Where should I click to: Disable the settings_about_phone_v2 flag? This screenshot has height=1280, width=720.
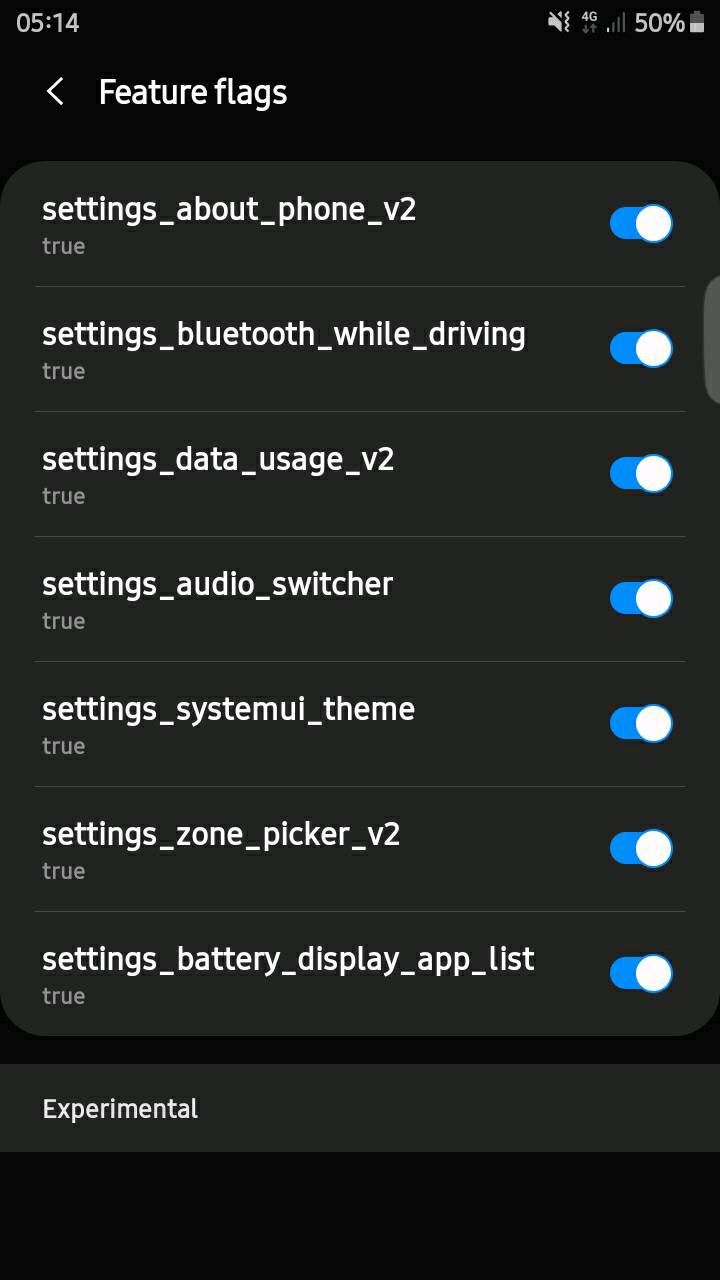click(641, 223)
